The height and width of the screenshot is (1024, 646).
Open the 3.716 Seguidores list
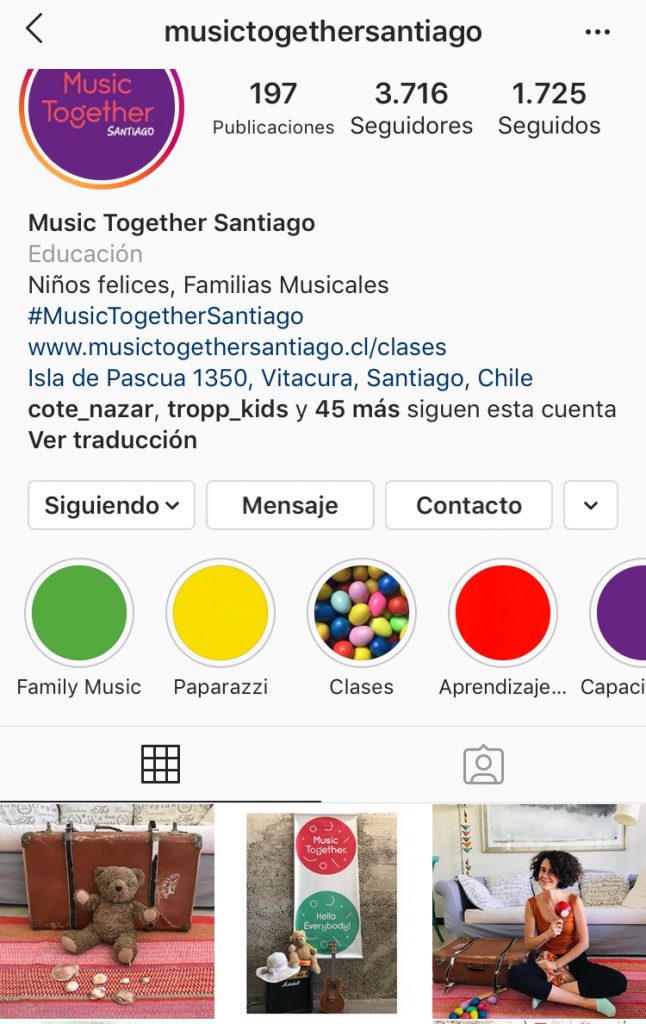tap(411, 109)
